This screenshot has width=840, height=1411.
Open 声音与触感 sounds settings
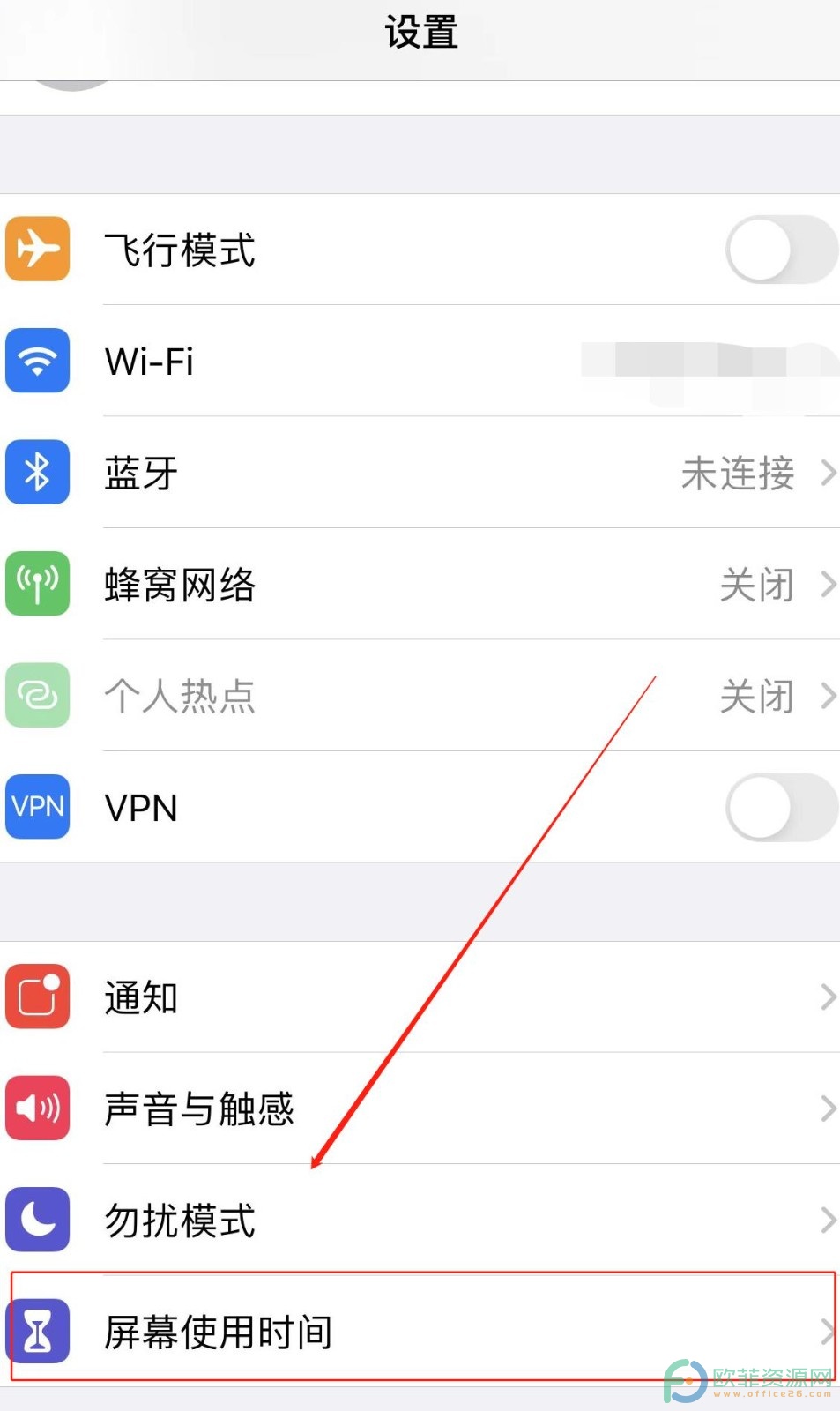click(420, 1109)
